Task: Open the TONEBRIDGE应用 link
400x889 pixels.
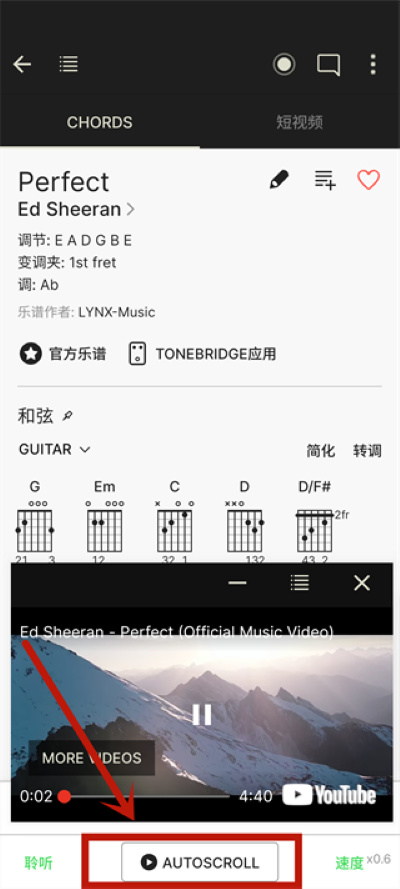Action: pyautogui.click(x=202, y=354)
